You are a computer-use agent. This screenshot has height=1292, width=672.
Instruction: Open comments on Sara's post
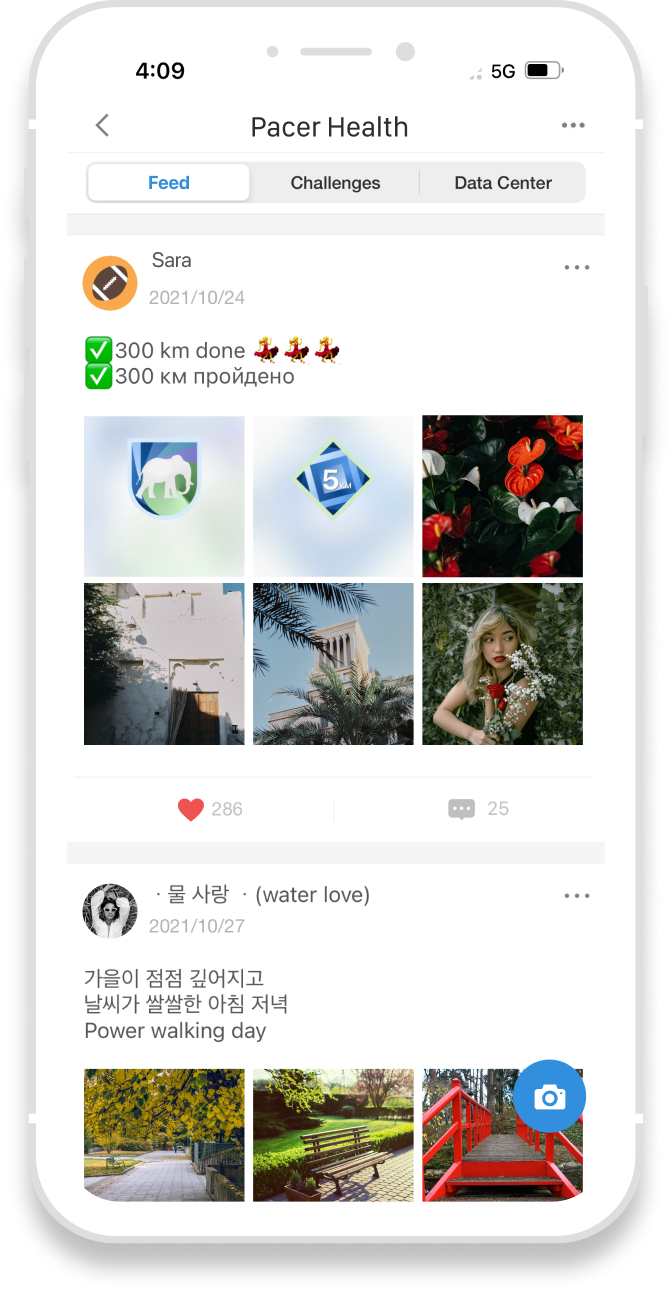pyautogui.click(x=462, y=809)
